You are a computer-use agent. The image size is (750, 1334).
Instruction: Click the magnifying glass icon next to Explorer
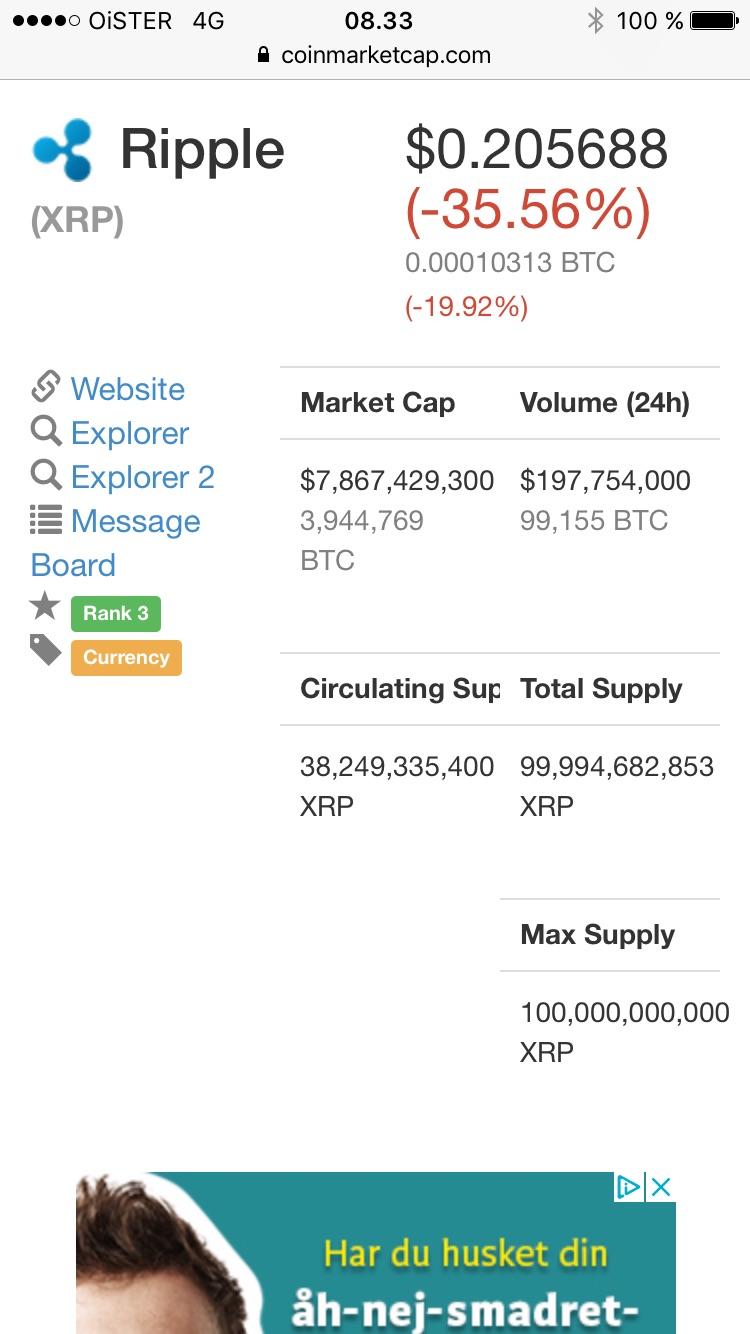click(x=44, y=430)
